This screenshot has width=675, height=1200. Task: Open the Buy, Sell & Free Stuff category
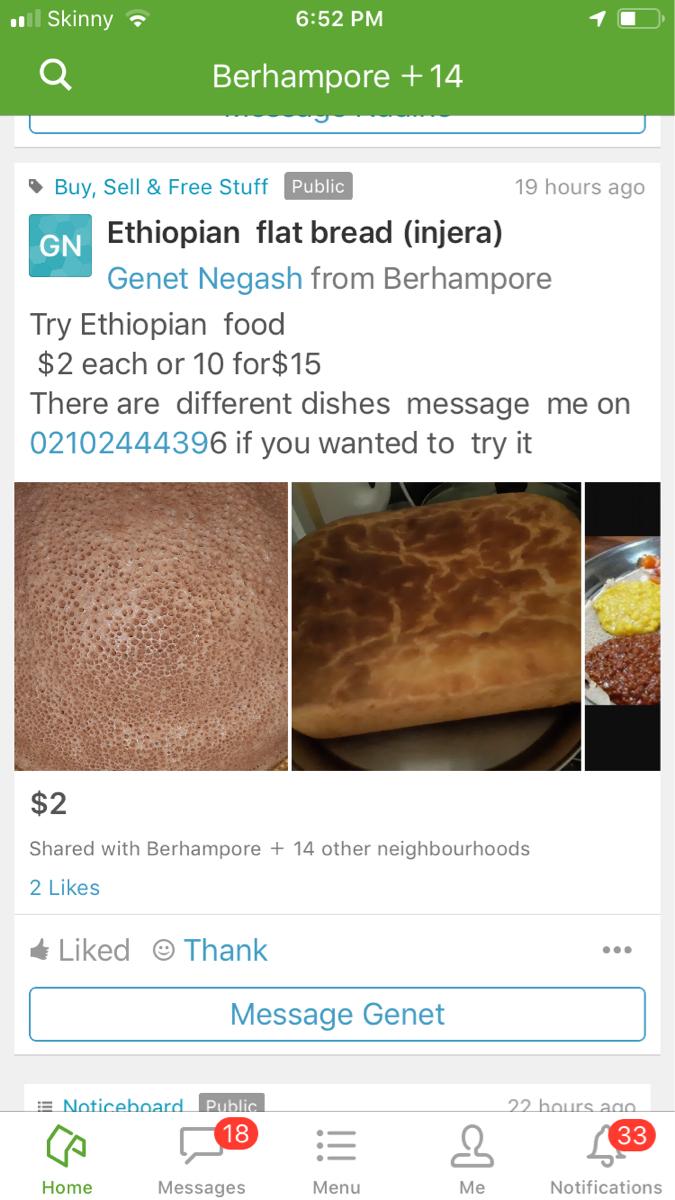(x=161, y=187)
